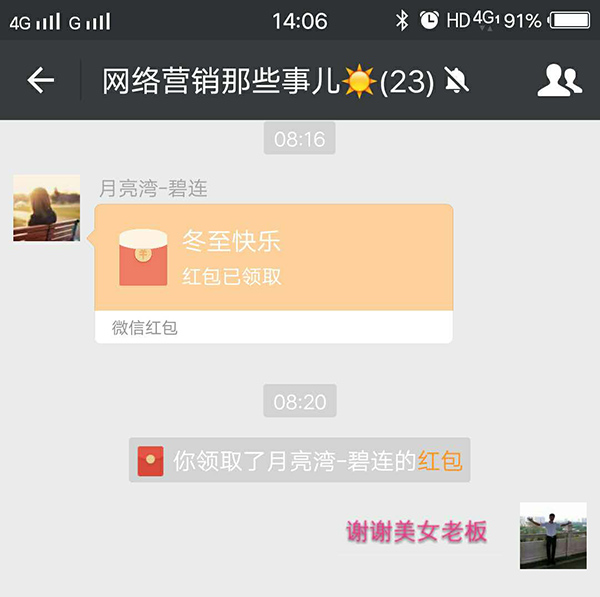
Task: Open group members info icon
Action: click(x=559, y=81)
